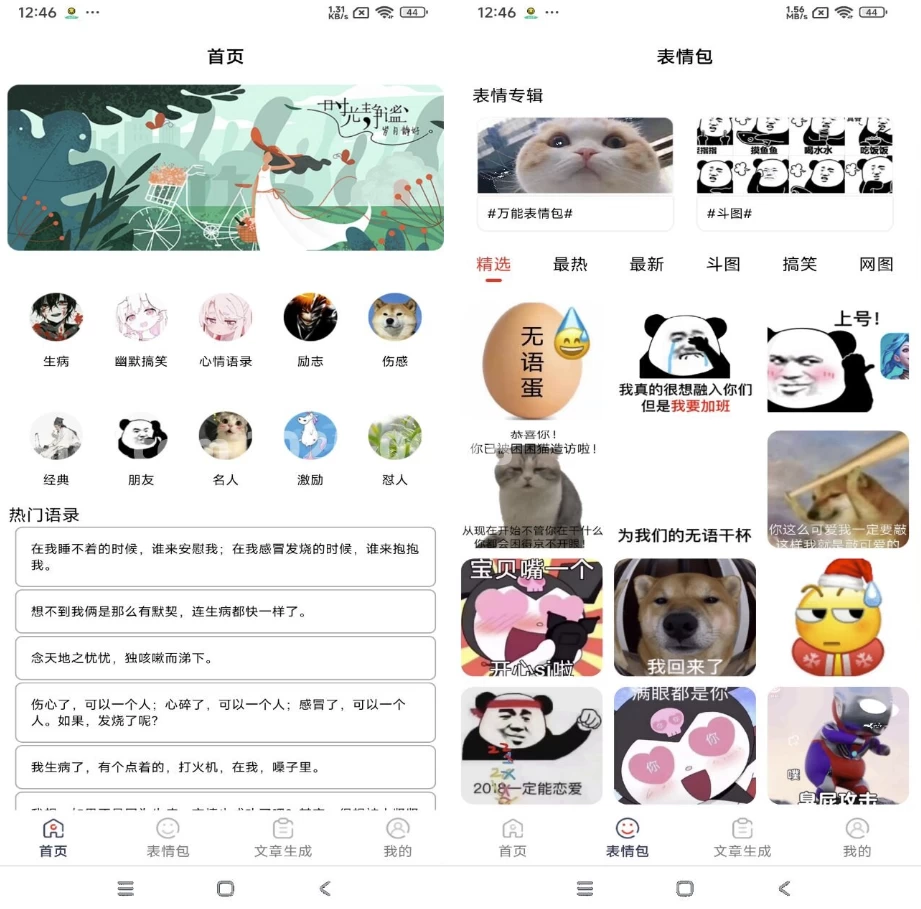Show the 斗图 sticker tab
The height and width of the screenshot is (909, 921).
[723, 264]
